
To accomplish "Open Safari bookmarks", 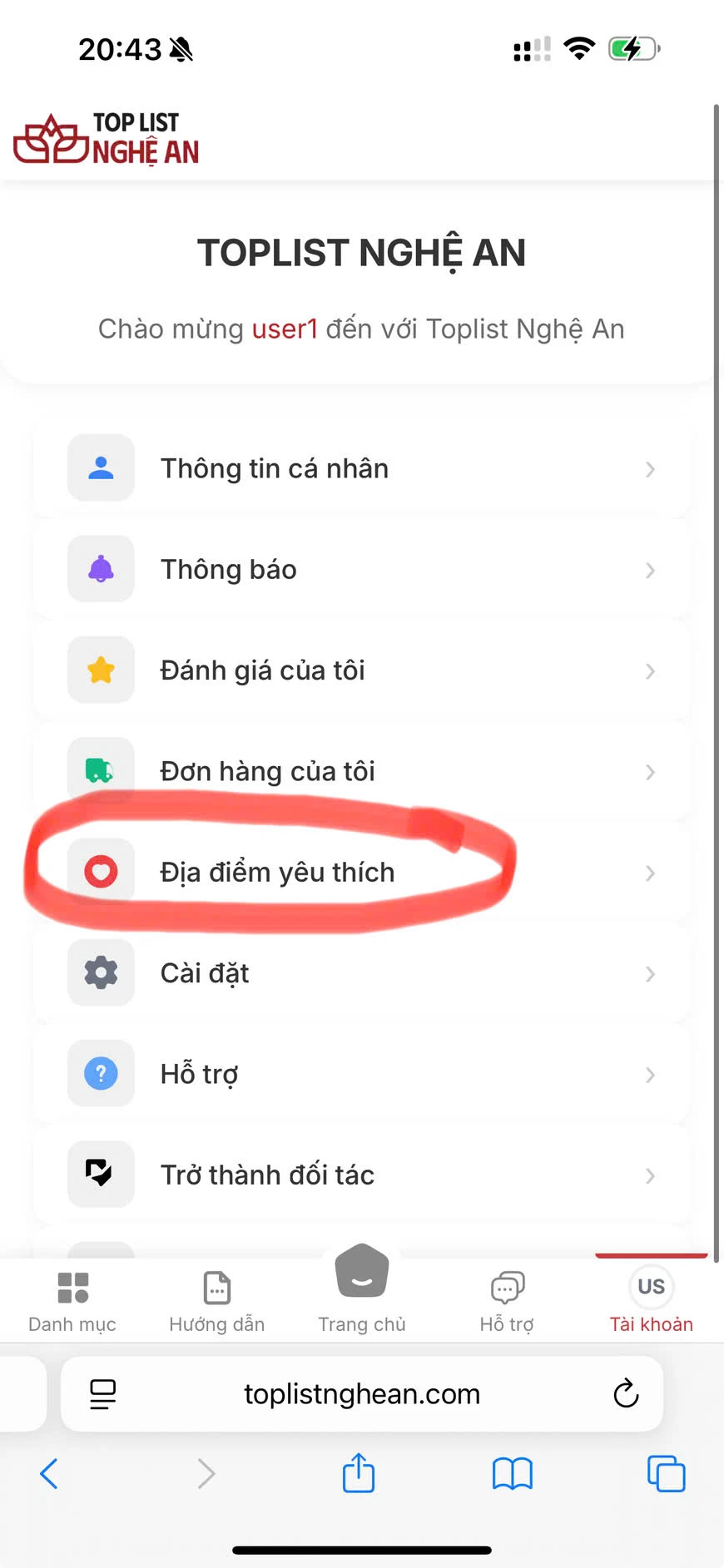I will [x=512, y=1474].
